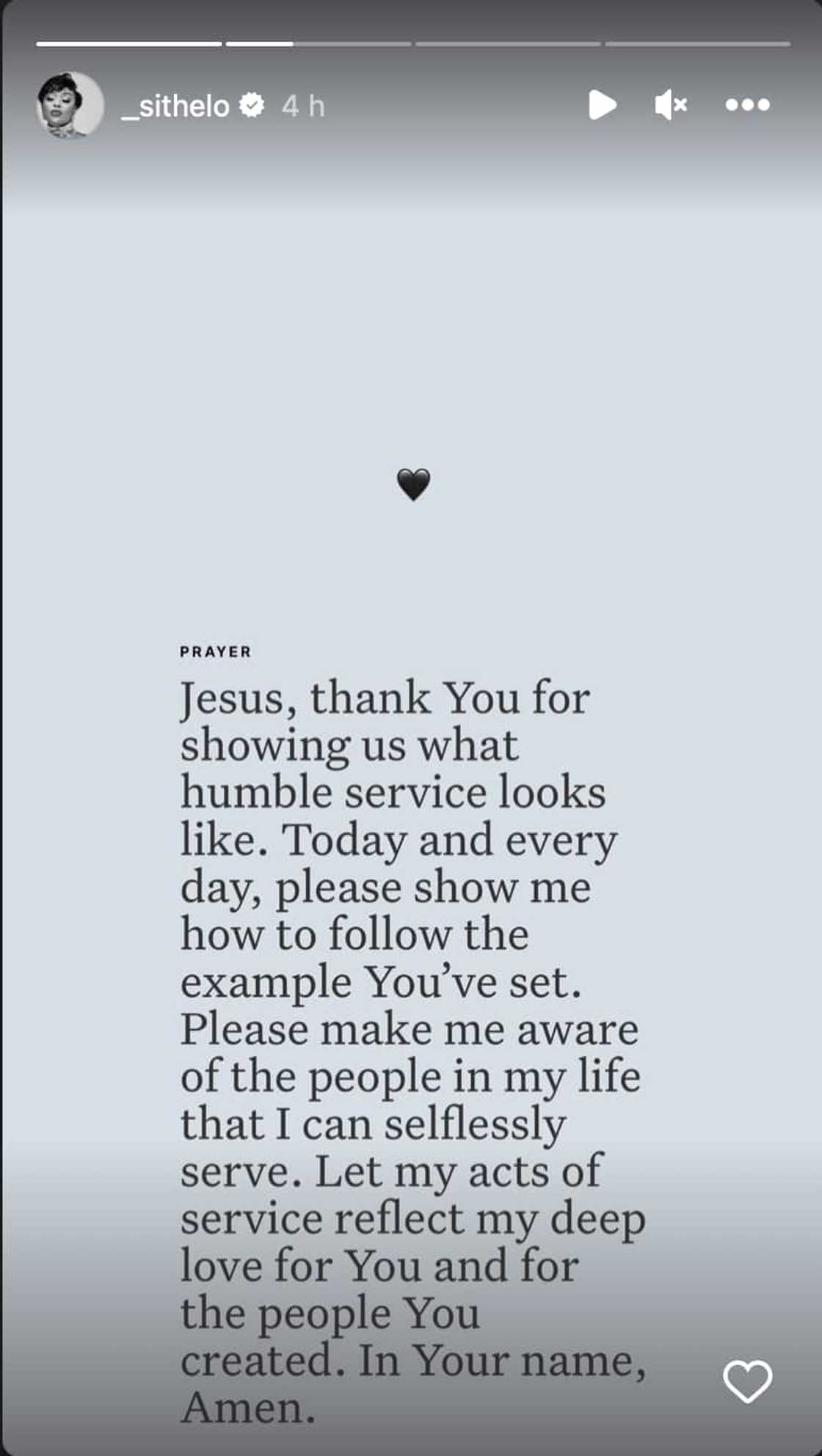Open the three-dot more options menu
Image resolution: width=822 pixels, height=1456 pixels.
coord(747,105)
